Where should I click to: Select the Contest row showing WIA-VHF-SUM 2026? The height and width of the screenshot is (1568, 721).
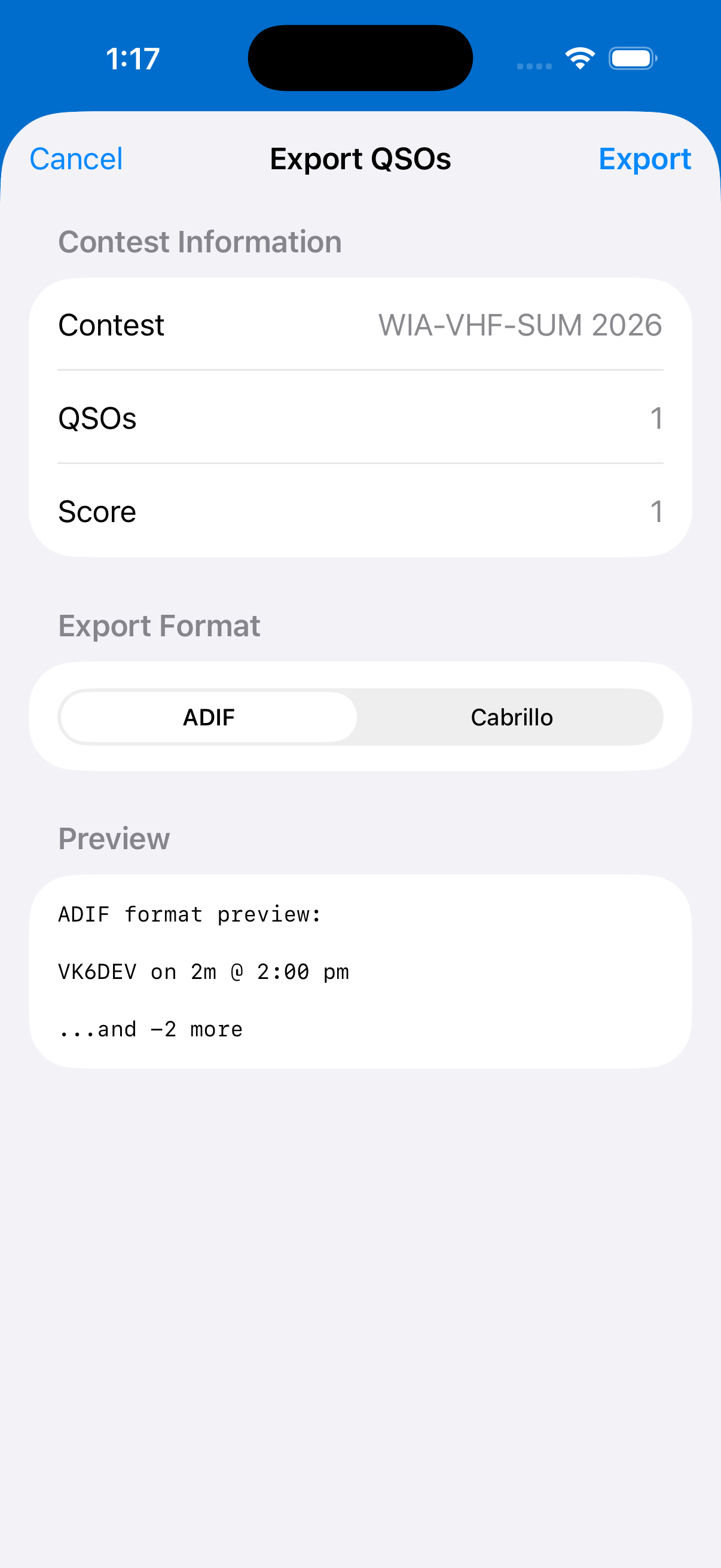361,325
